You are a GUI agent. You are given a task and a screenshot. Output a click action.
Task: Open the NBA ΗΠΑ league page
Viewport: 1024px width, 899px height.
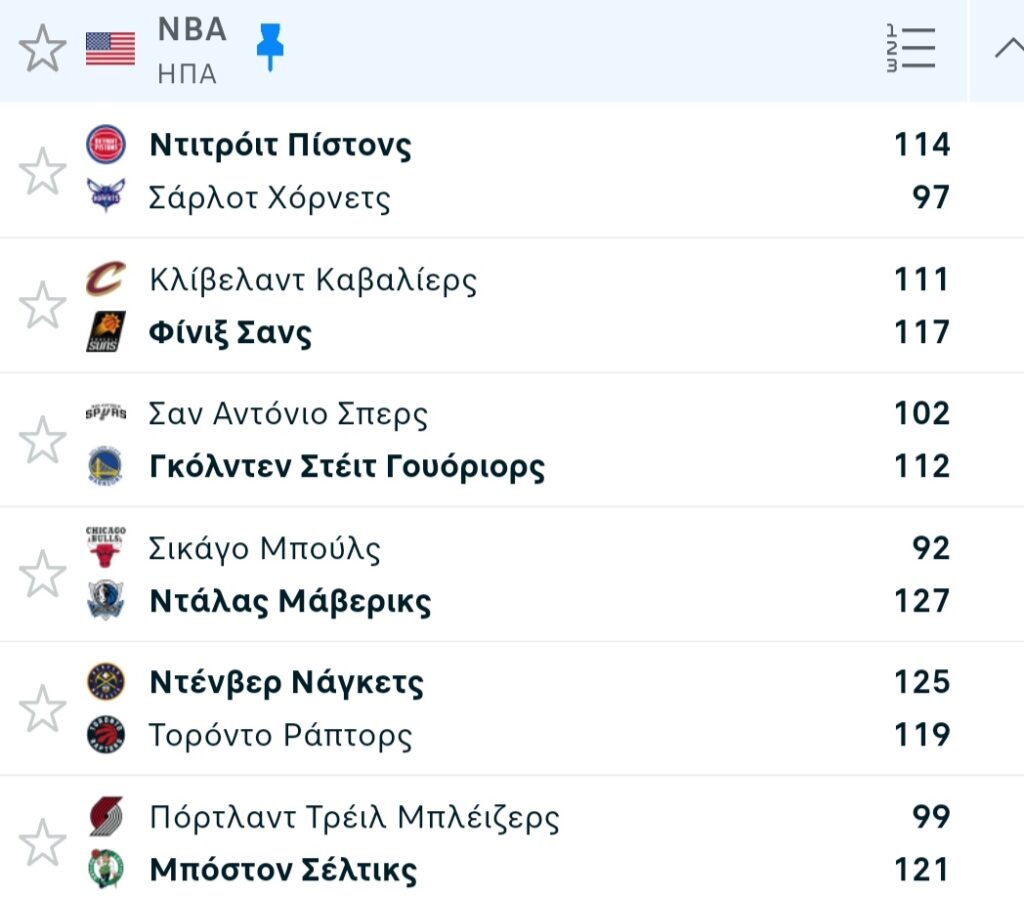click(x=191, y=50)
